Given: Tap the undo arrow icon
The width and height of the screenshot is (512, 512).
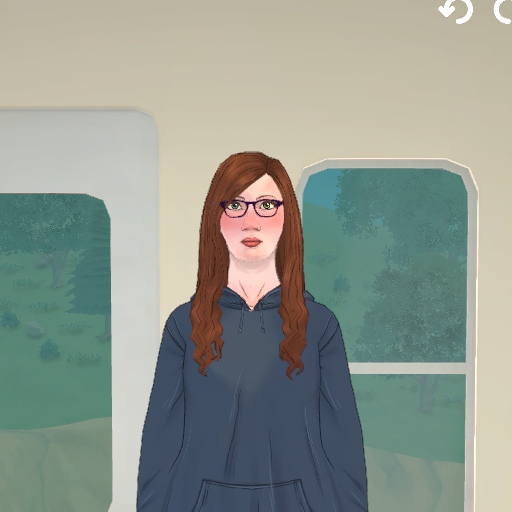Looking at the screenshot, I should point(456,11).
